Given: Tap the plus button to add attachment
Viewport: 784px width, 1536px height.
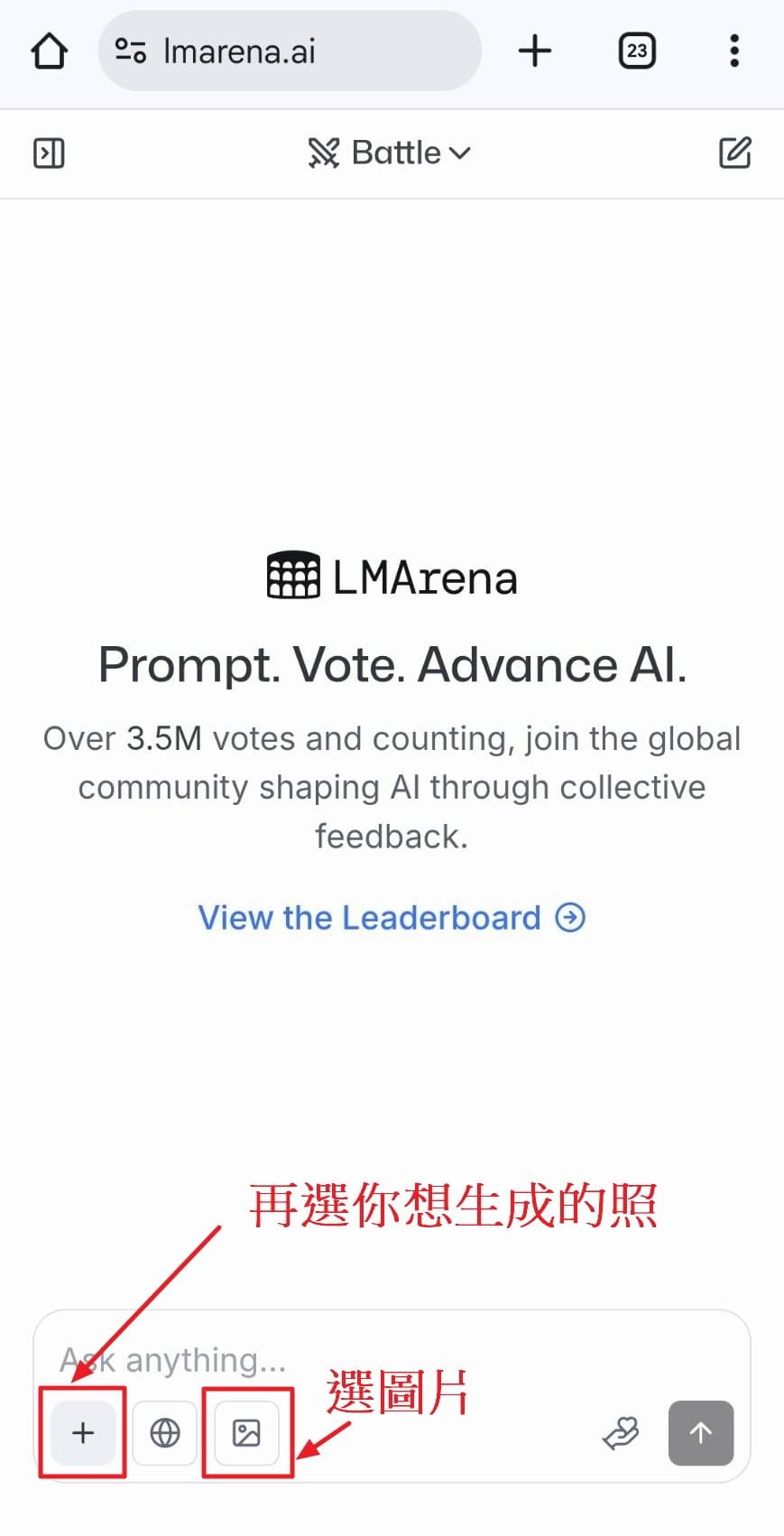Looking at the screenshot, I should (83, 1432).
